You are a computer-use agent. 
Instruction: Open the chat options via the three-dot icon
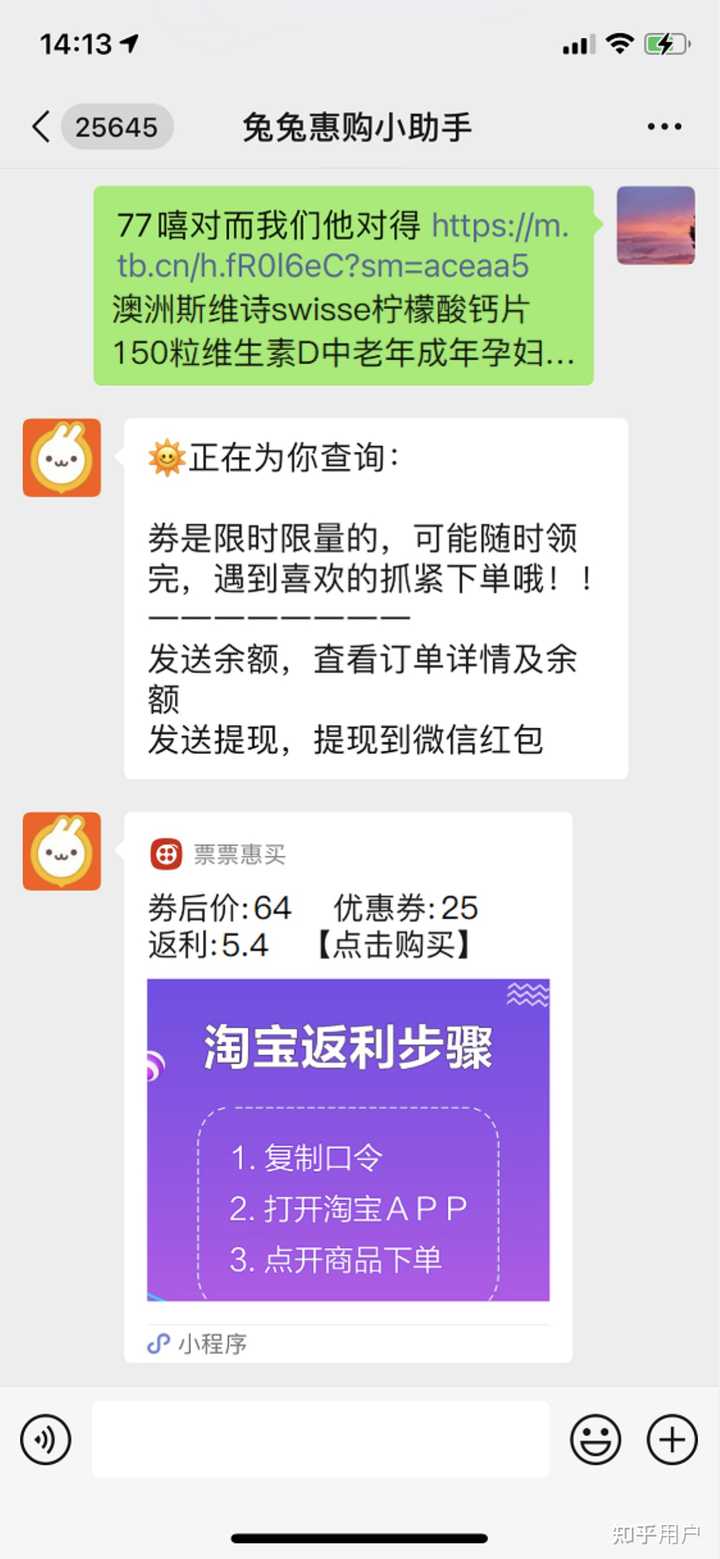tap(664, 126)
